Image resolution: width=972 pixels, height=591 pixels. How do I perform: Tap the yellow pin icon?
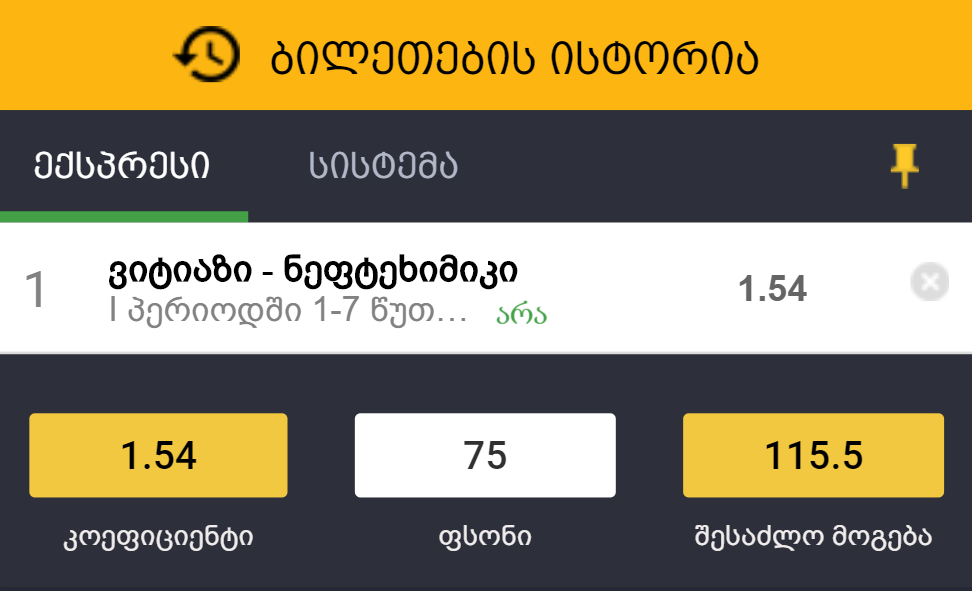point(904,165)
